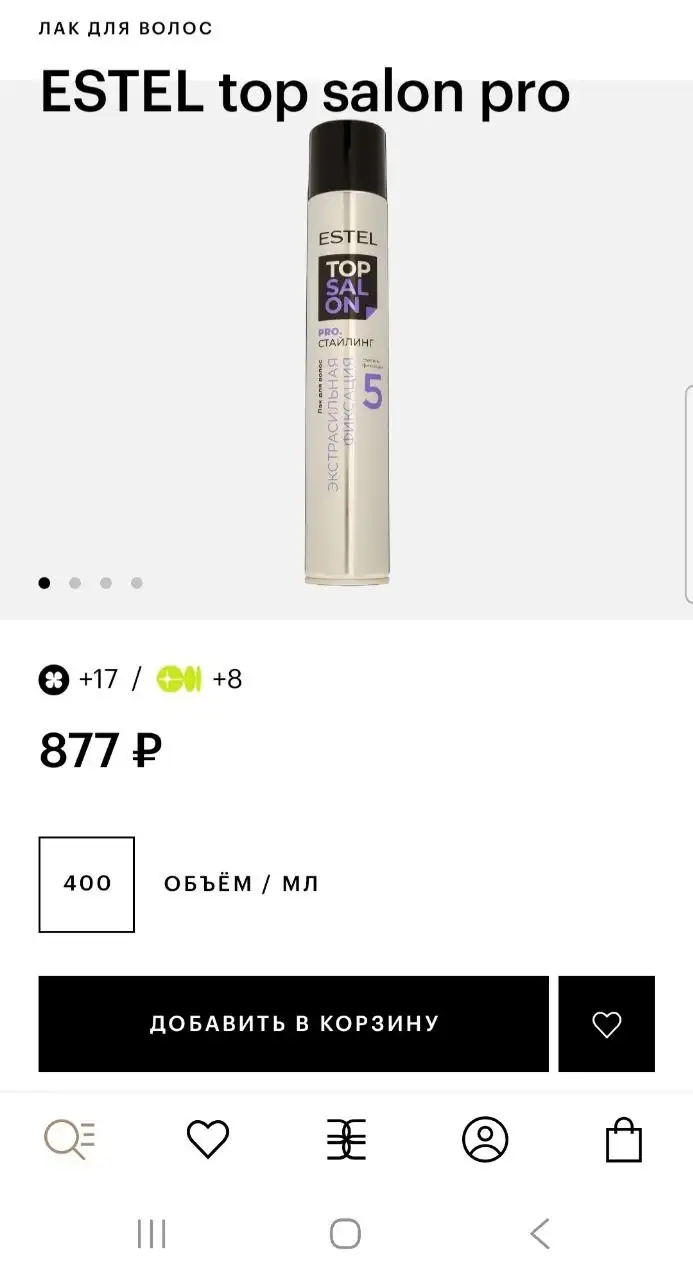Select the 400 ml volume option
The height and width of the screenshot is (1280, 693).
pos(87,884)
